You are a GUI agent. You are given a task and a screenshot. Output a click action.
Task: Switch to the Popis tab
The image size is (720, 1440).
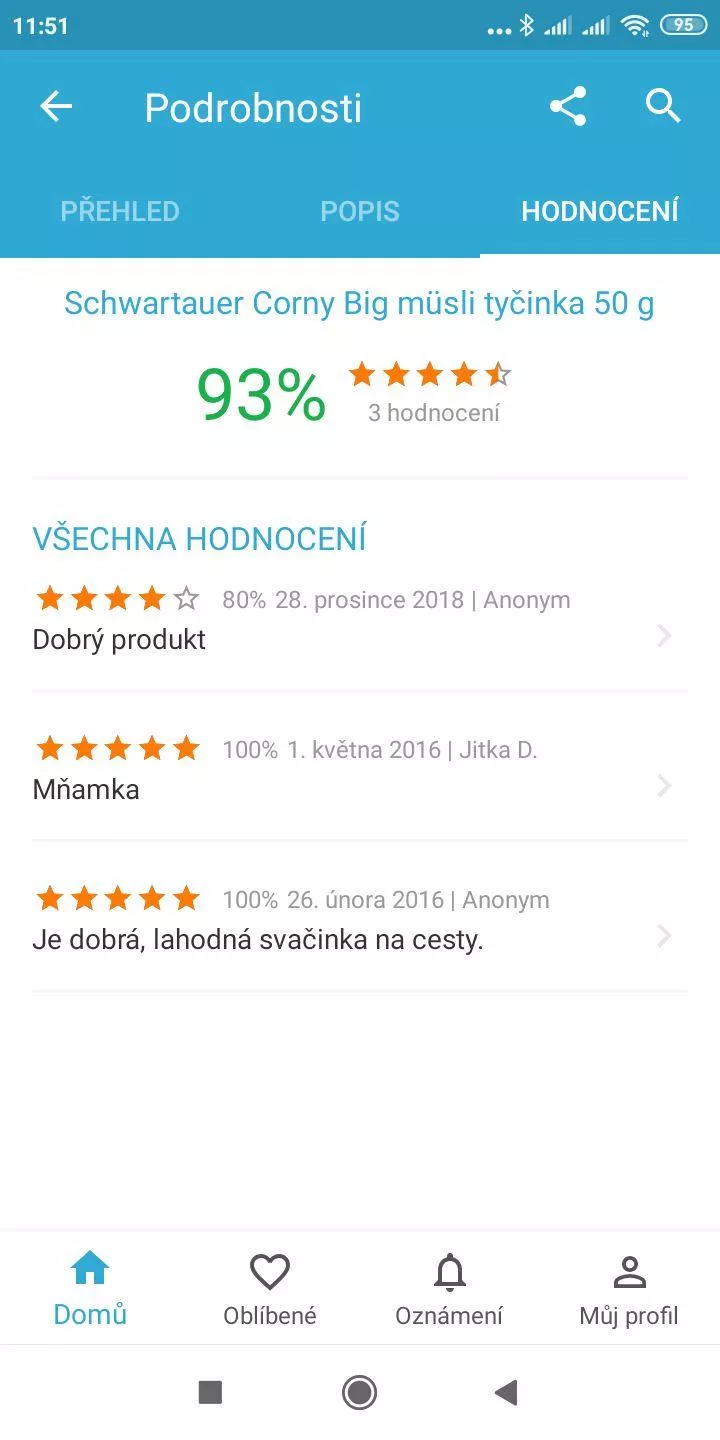[360, 211]
